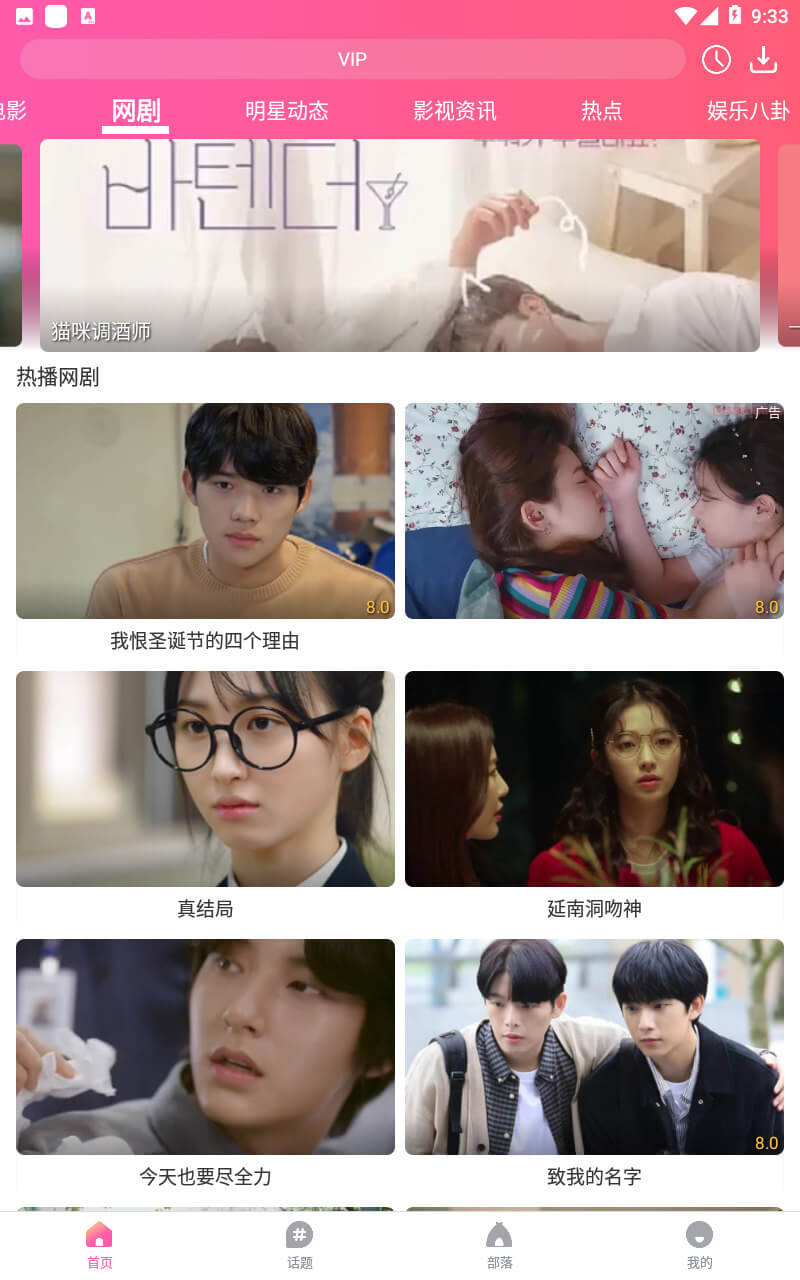Open 我恨圣诞节的四个理由 drama
800x1280 pixels.
tap(205, 529)
